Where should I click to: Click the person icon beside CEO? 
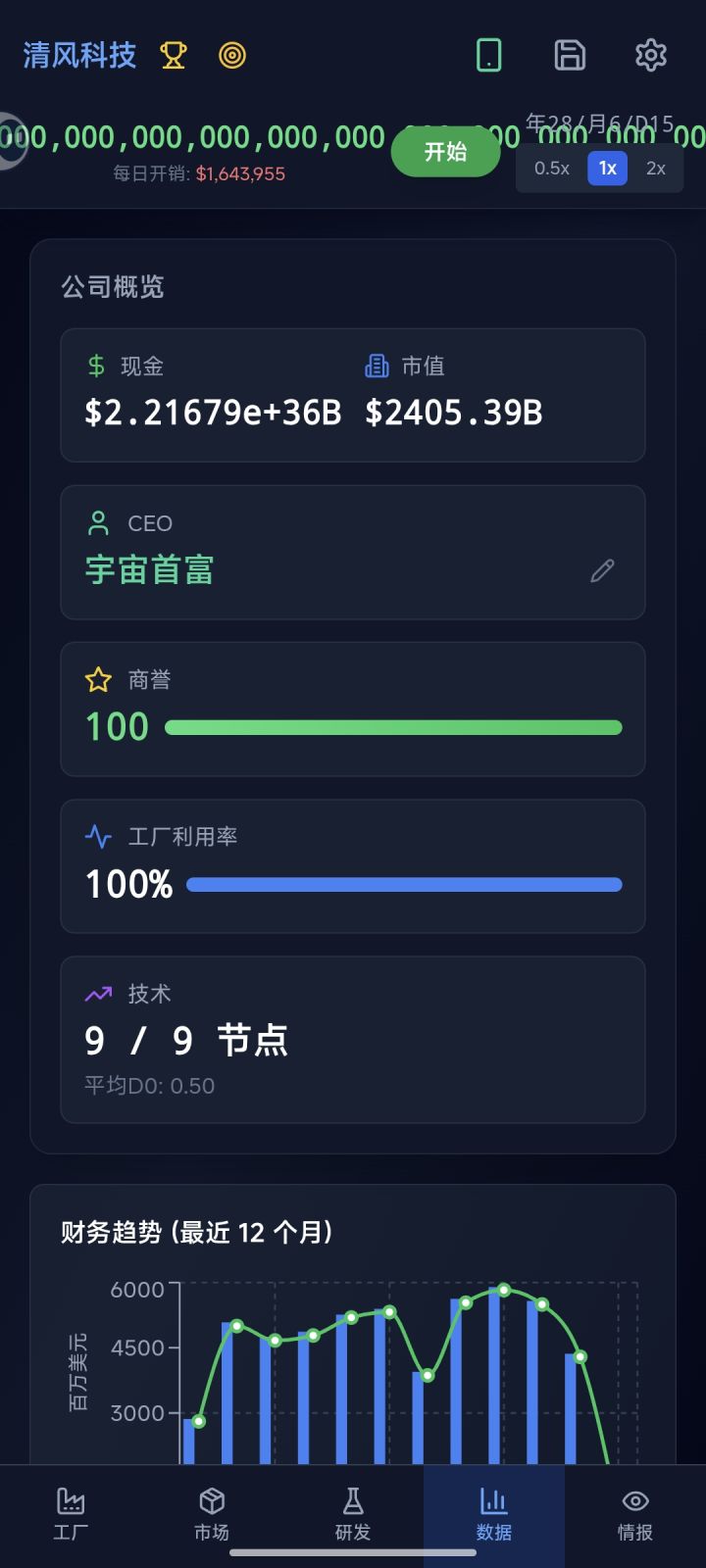click(97, 522)
